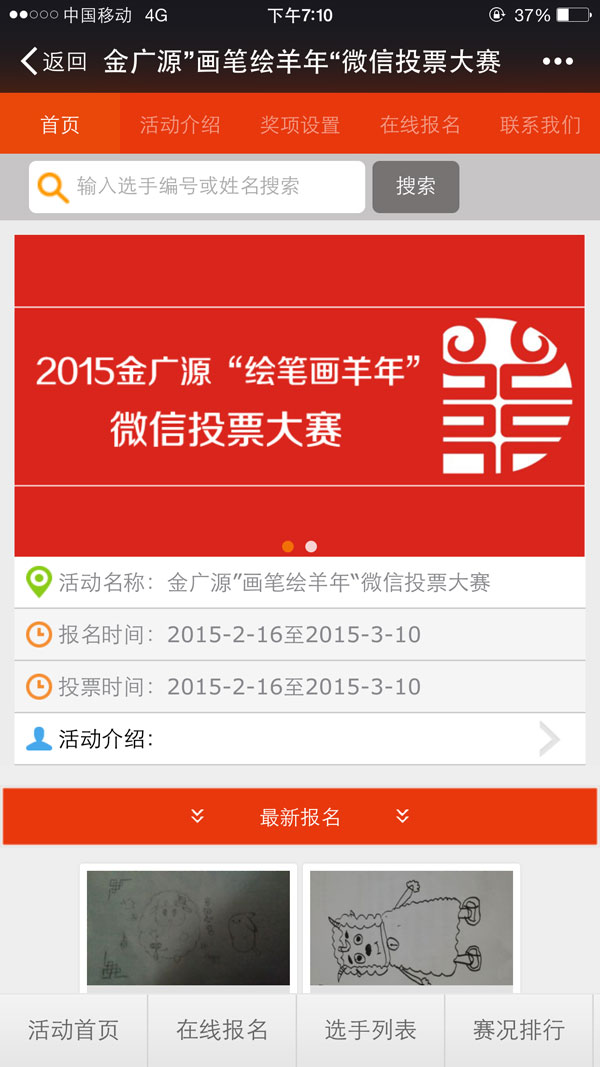Open 在线报名 in bottom bar

pyautogui.click(x=222, y=1030)
